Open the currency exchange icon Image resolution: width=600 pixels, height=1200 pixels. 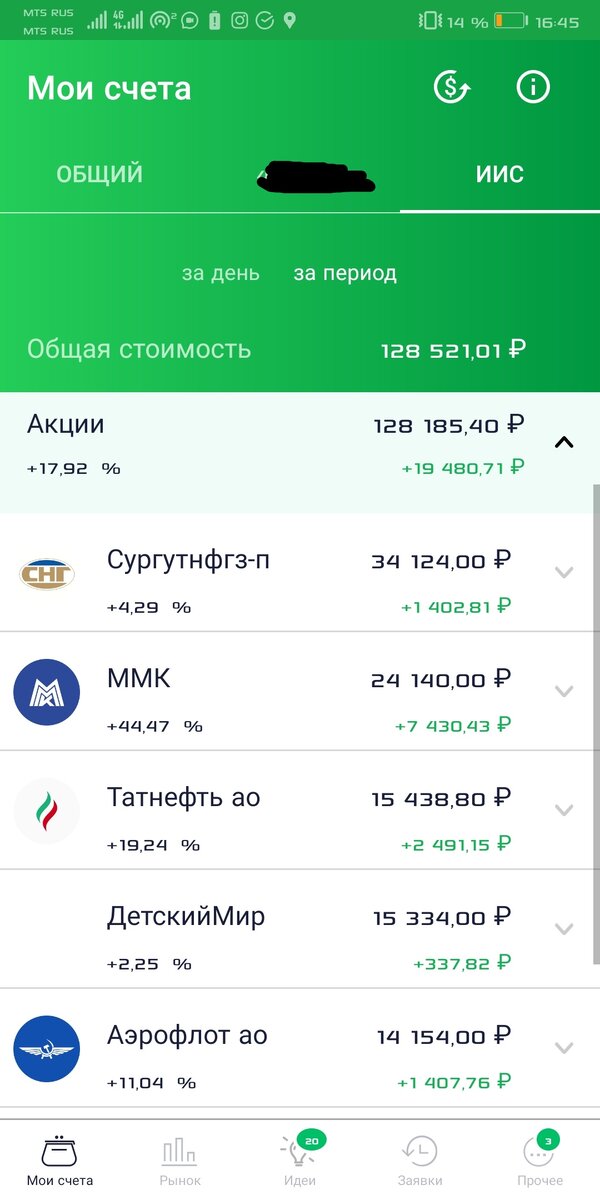[451, 88]
